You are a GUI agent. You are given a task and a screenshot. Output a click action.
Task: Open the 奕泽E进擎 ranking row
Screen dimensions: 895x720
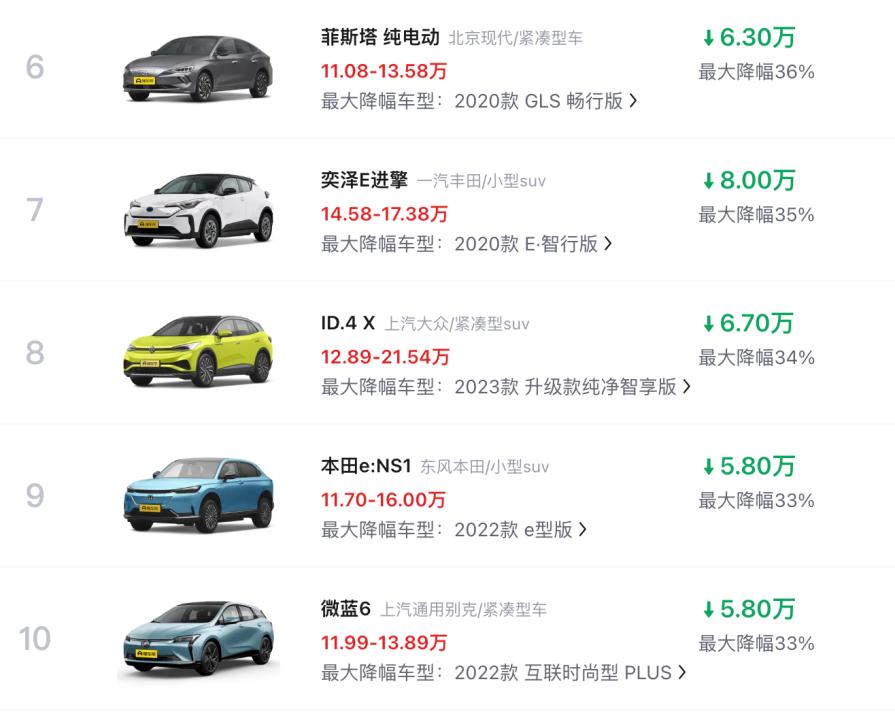tap(364, 181)
